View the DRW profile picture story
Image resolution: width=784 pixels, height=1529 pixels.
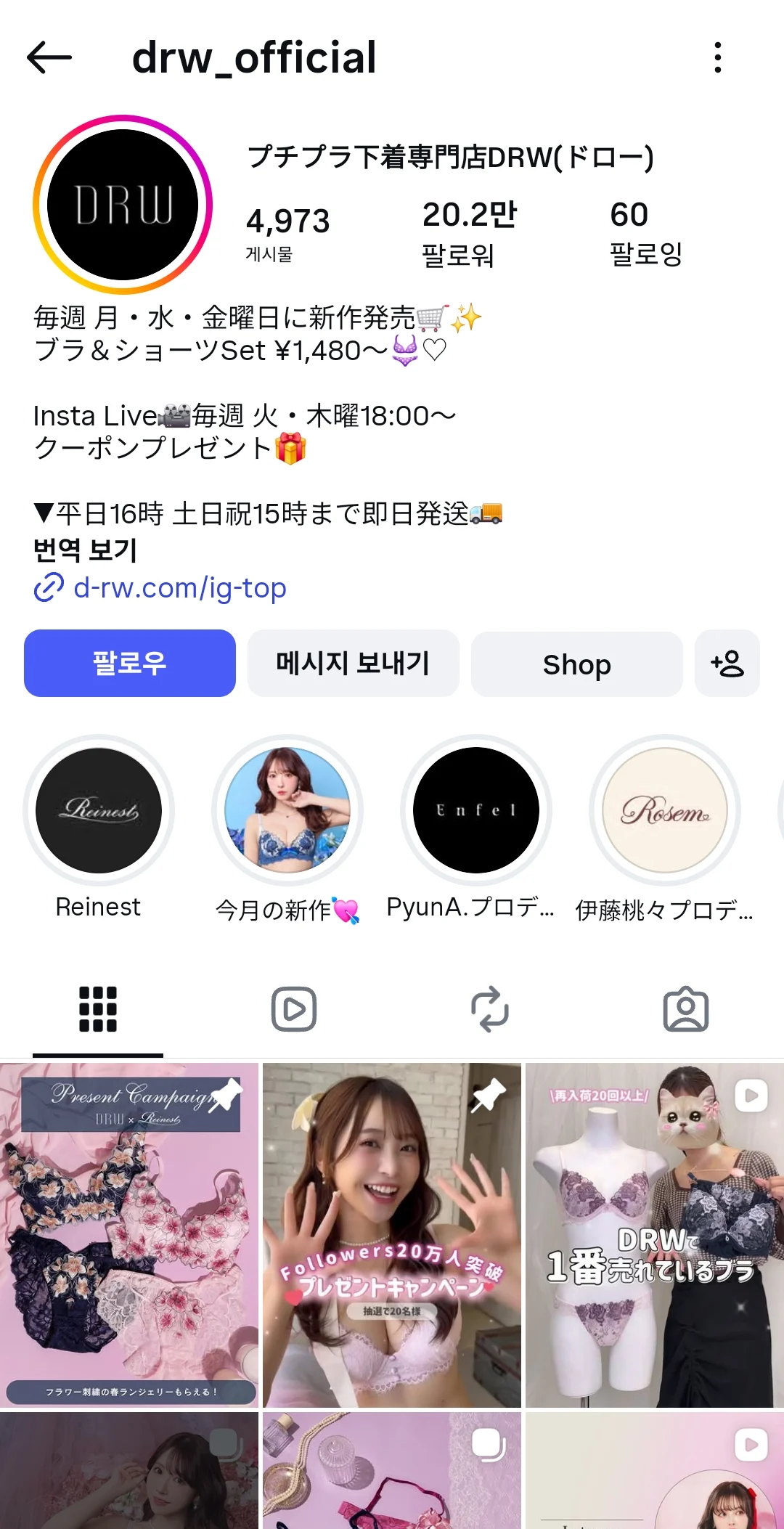[x=123, y=205]
